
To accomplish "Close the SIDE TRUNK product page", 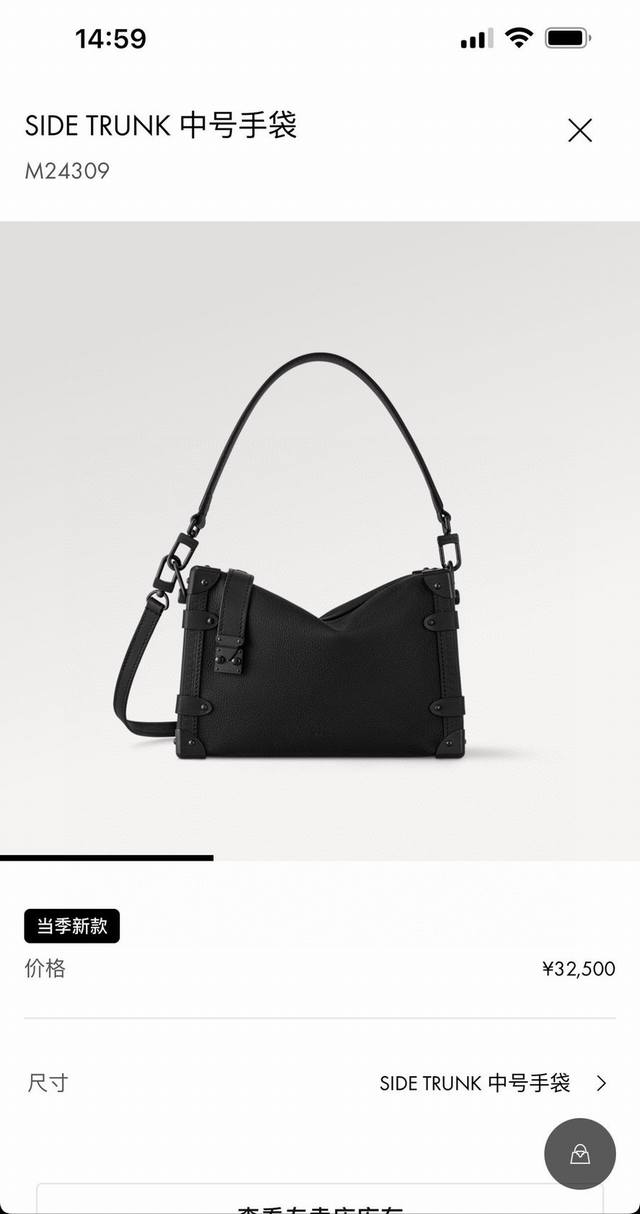I will click(580, 130).
